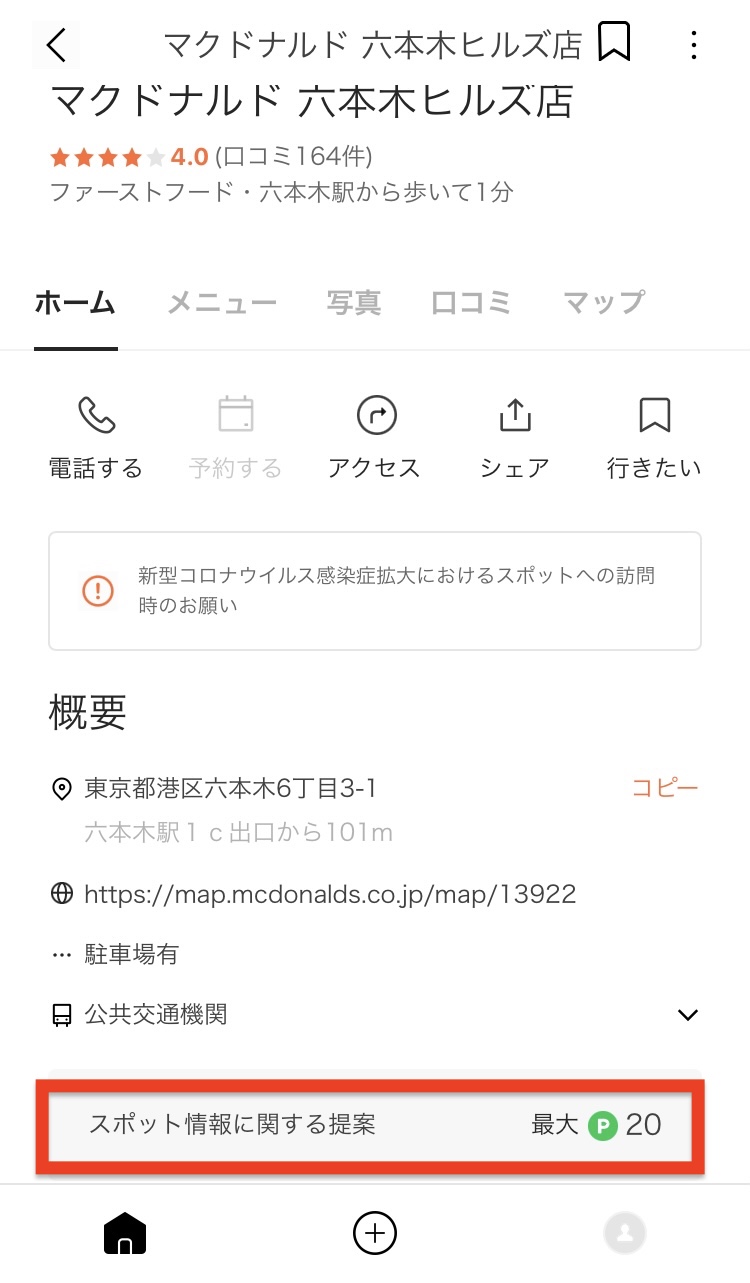750x1283 pixels.
Task: Bookmark this spot from the header
Action: (x=613, y=43)
